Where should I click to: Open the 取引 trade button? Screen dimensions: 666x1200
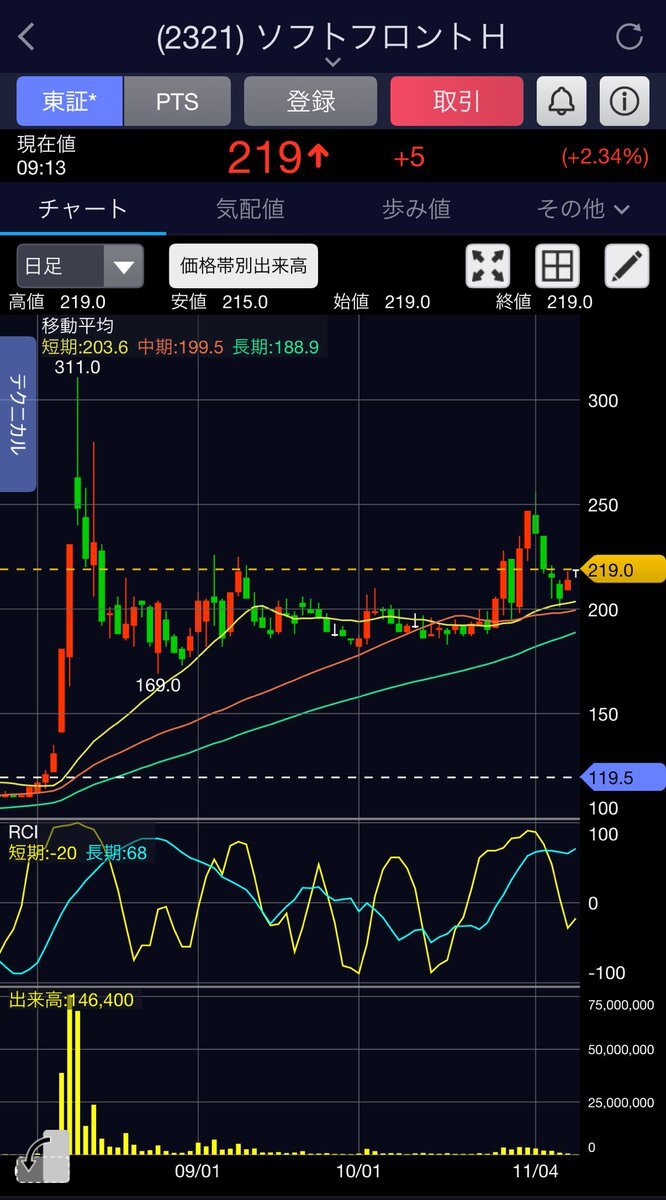tap(456, 101)
